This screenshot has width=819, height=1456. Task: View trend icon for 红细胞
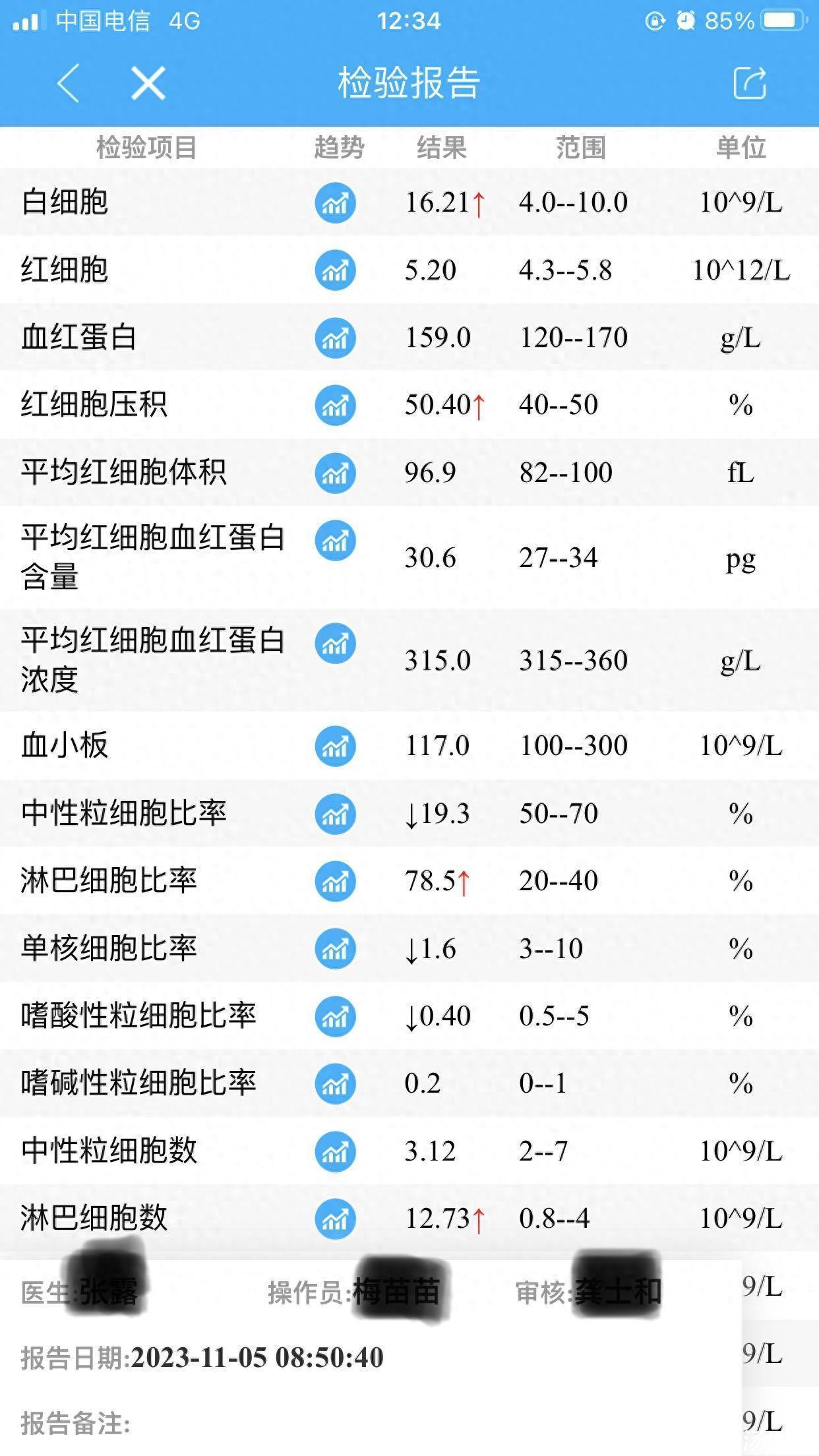(335, 270)
